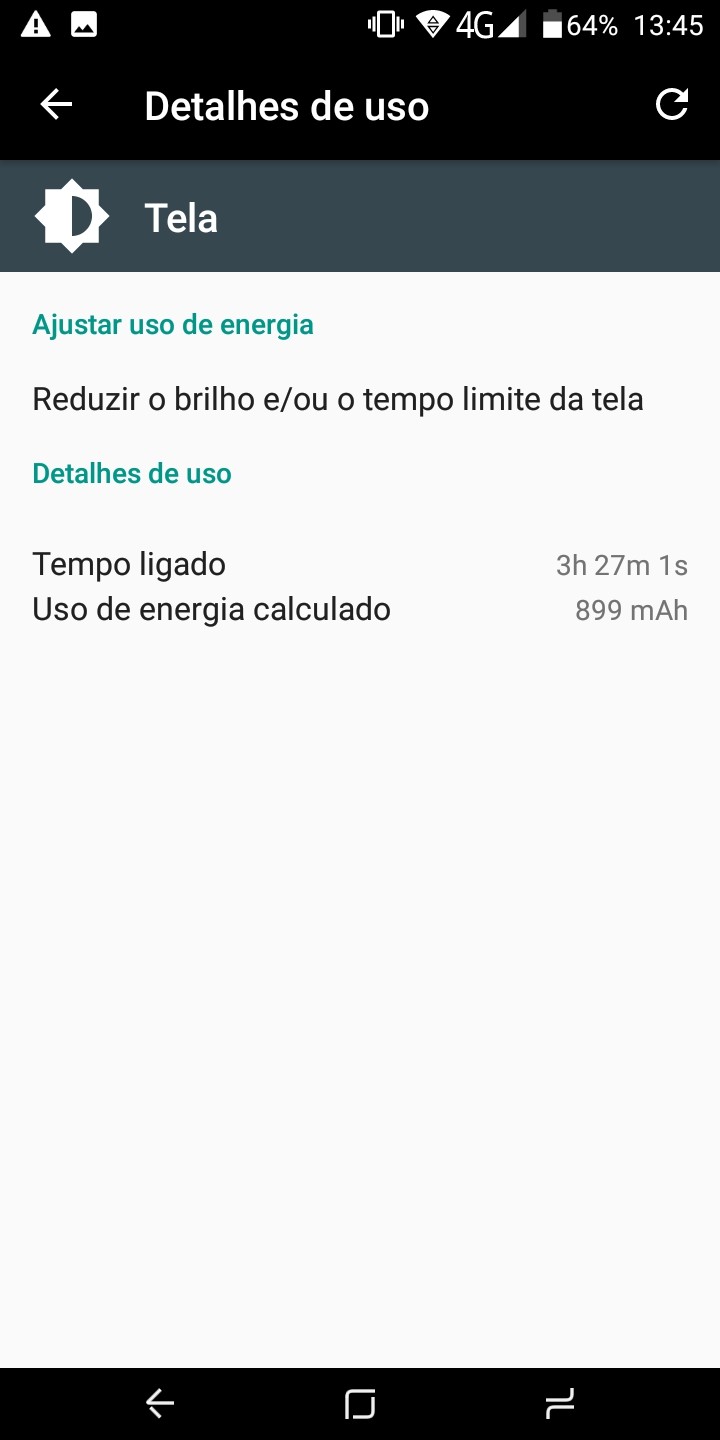This screenshot has height=1440, width=720.
Task: Tap the system back button
Action: [x=160, y=1404]
